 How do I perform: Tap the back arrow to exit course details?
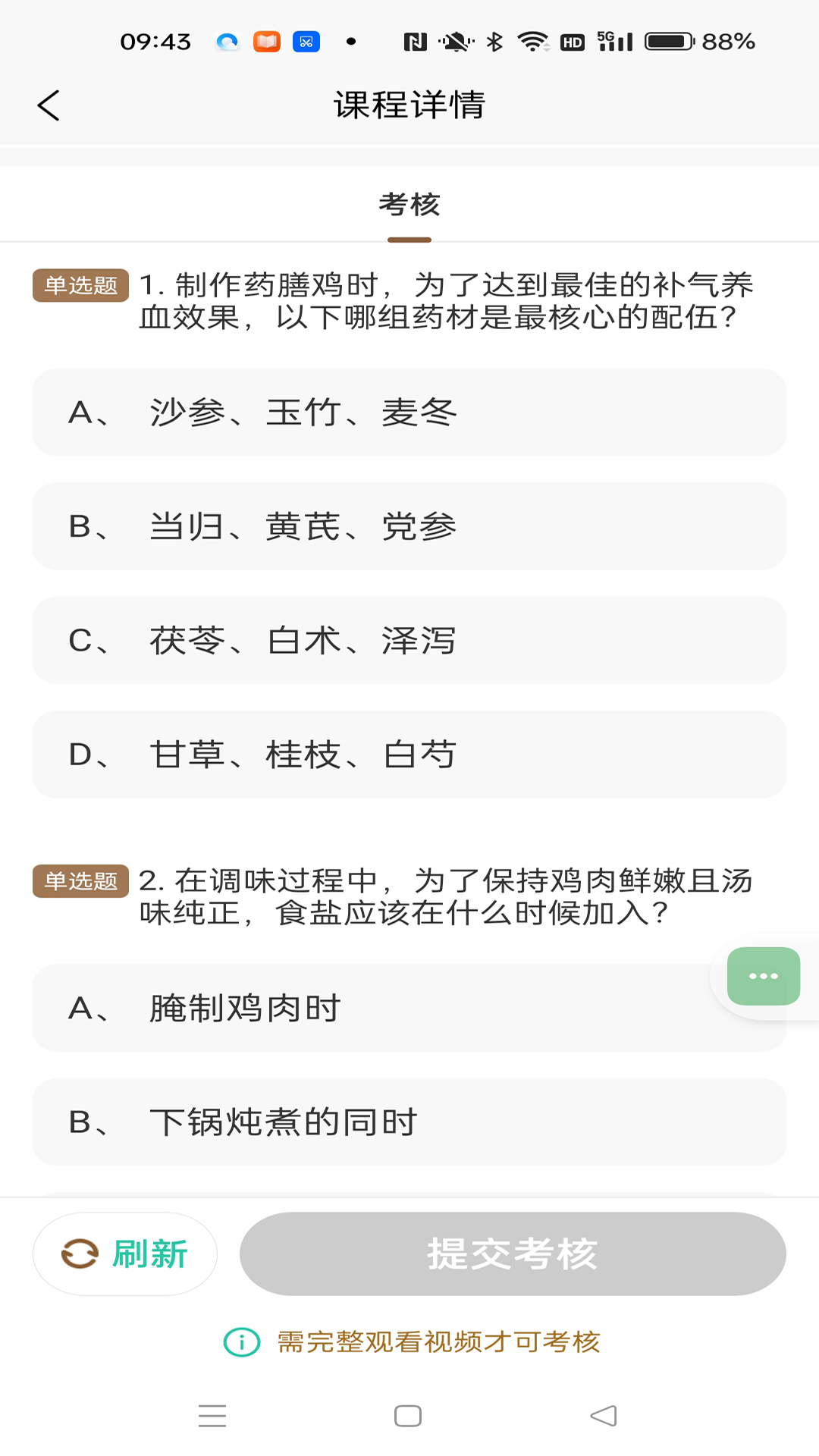49,105
